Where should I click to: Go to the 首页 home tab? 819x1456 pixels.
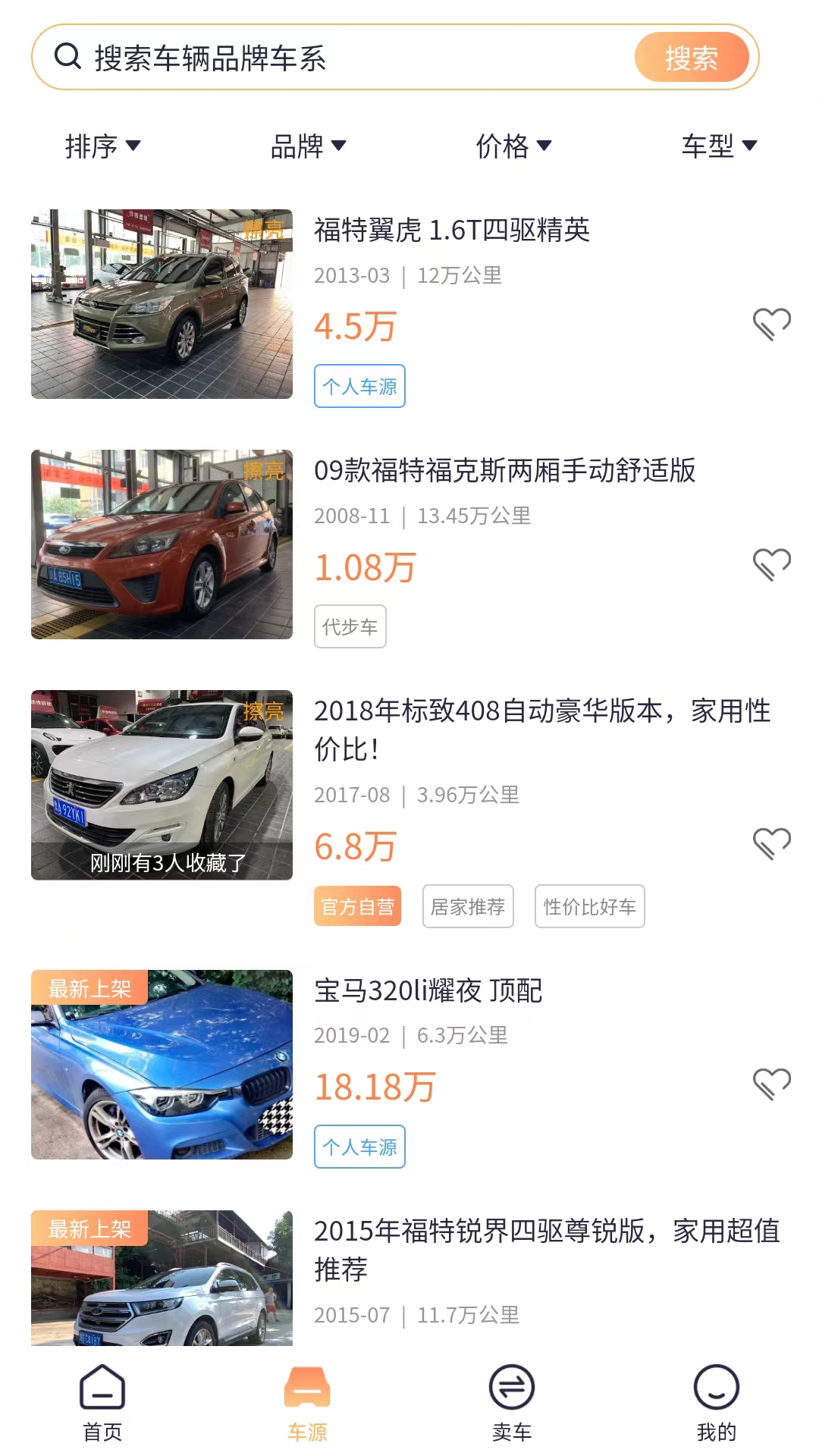click(102, 1403)
